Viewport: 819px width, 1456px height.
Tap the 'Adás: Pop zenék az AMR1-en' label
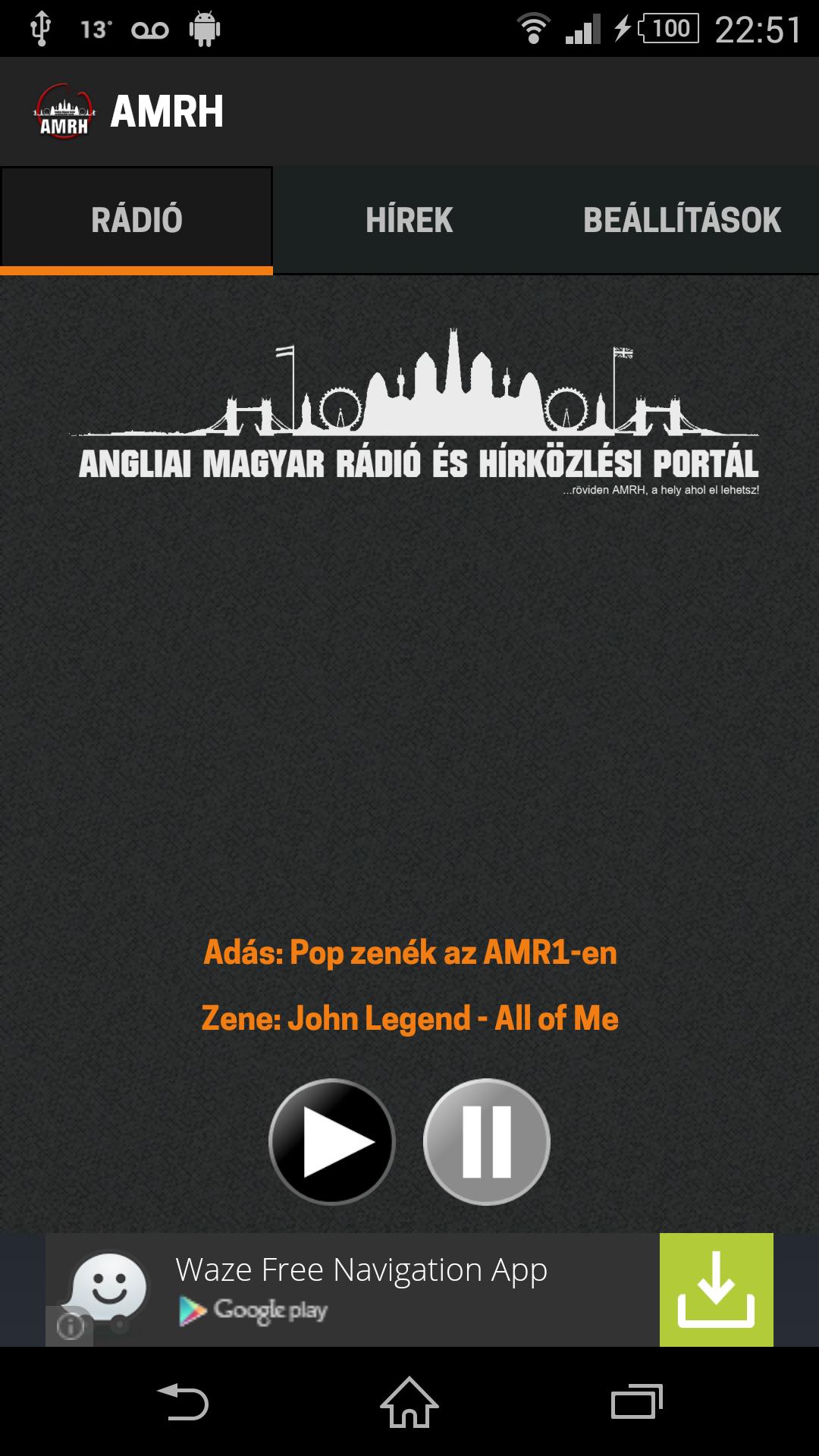point(409,954)
